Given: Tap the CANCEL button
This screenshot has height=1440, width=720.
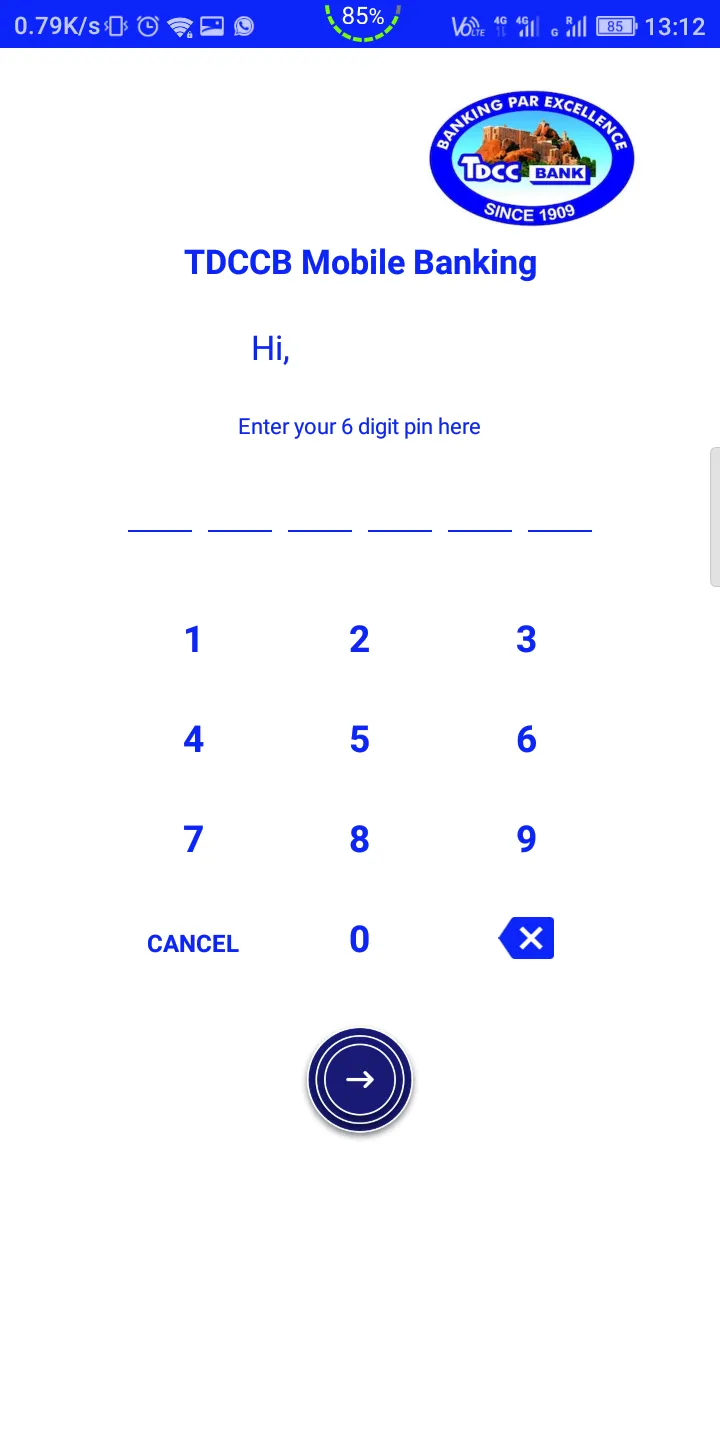Looking at the screenshot, I should click(192, 943).
